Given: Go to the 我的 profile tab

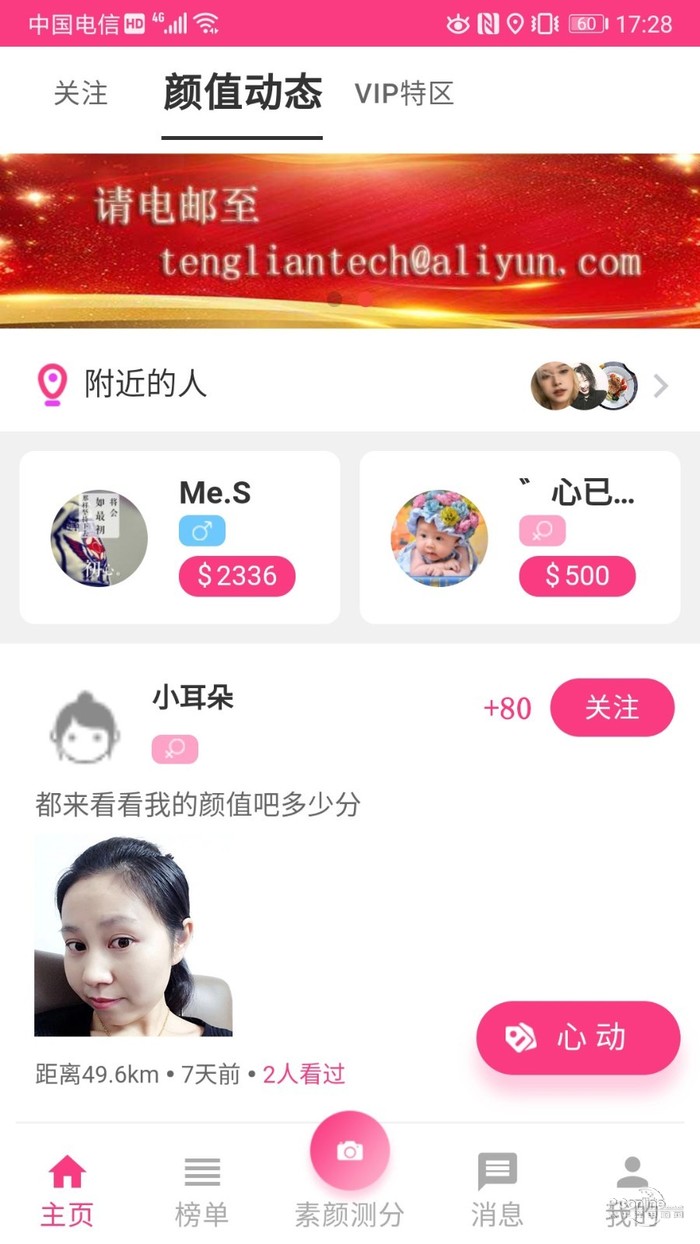Looking at the screenshot, I should pos(631,1190).
